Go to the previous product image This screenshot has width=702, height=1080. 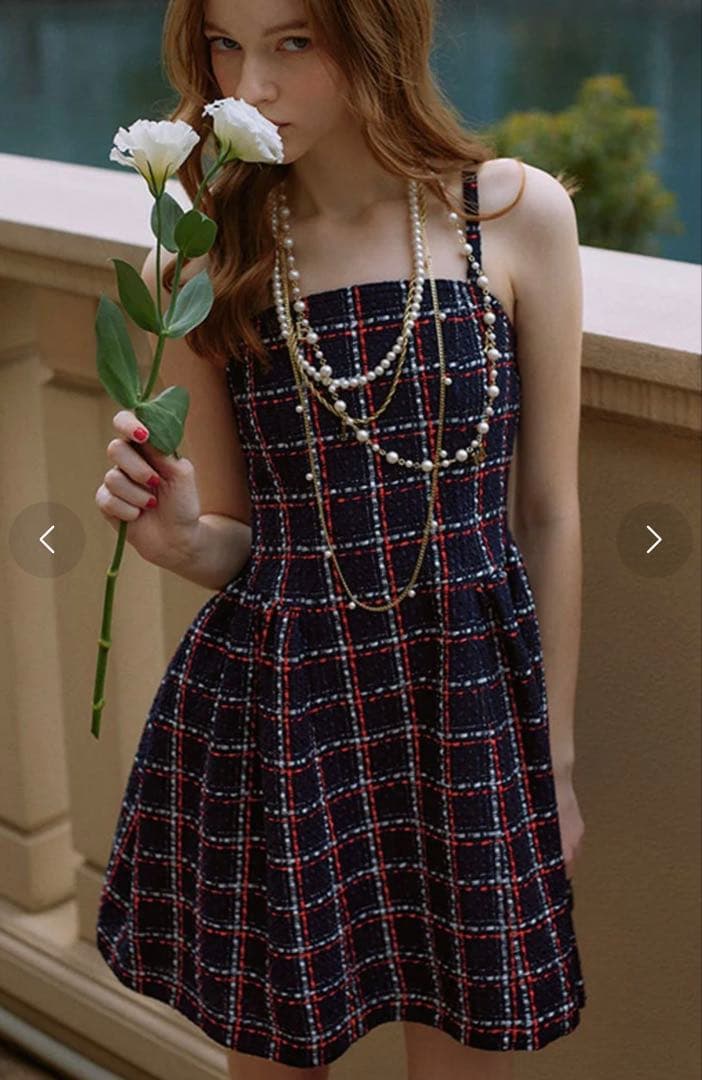47,540
